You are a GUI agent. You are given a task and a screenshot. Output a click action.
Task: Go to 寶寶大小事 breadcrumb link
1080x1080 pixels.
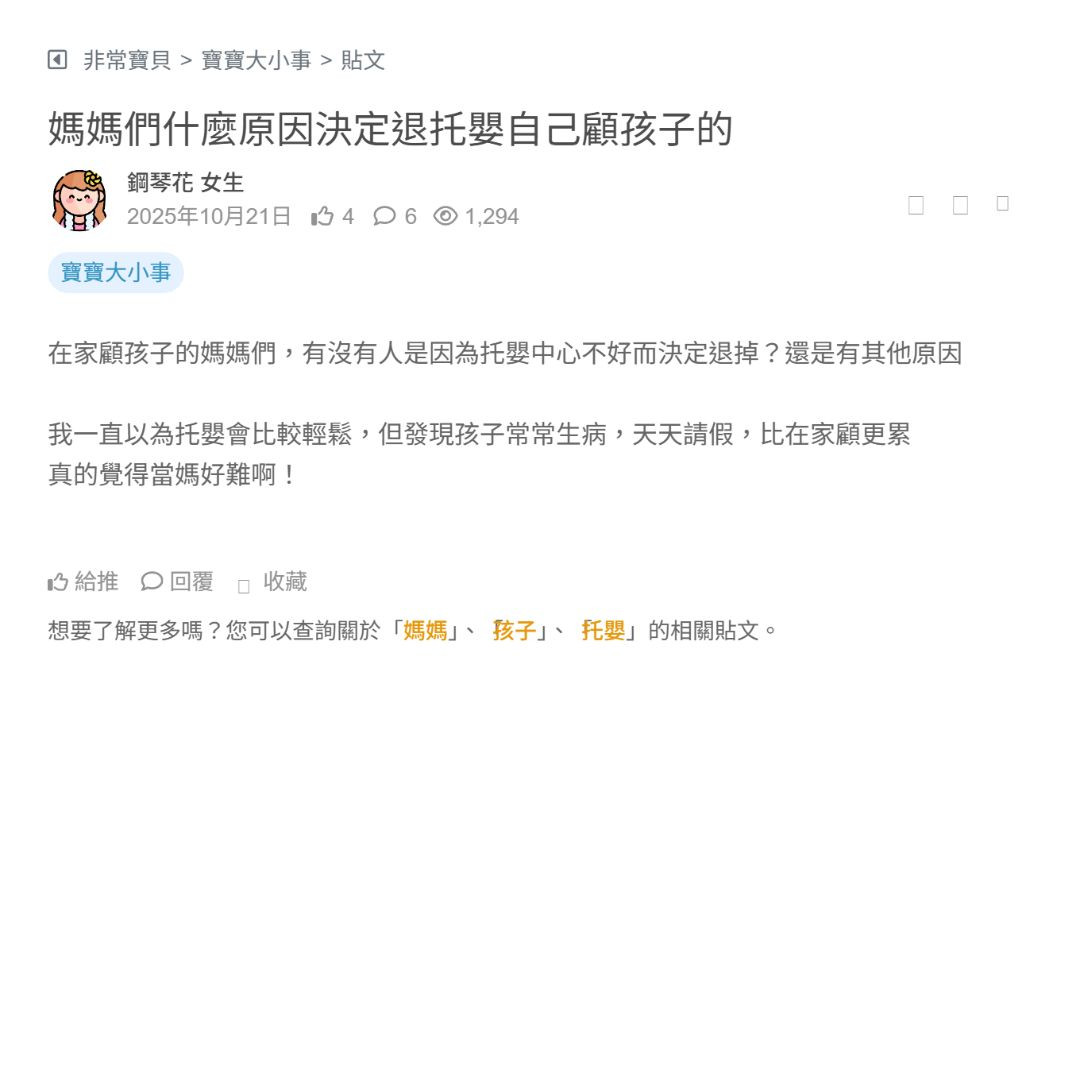tap(256, 60)
